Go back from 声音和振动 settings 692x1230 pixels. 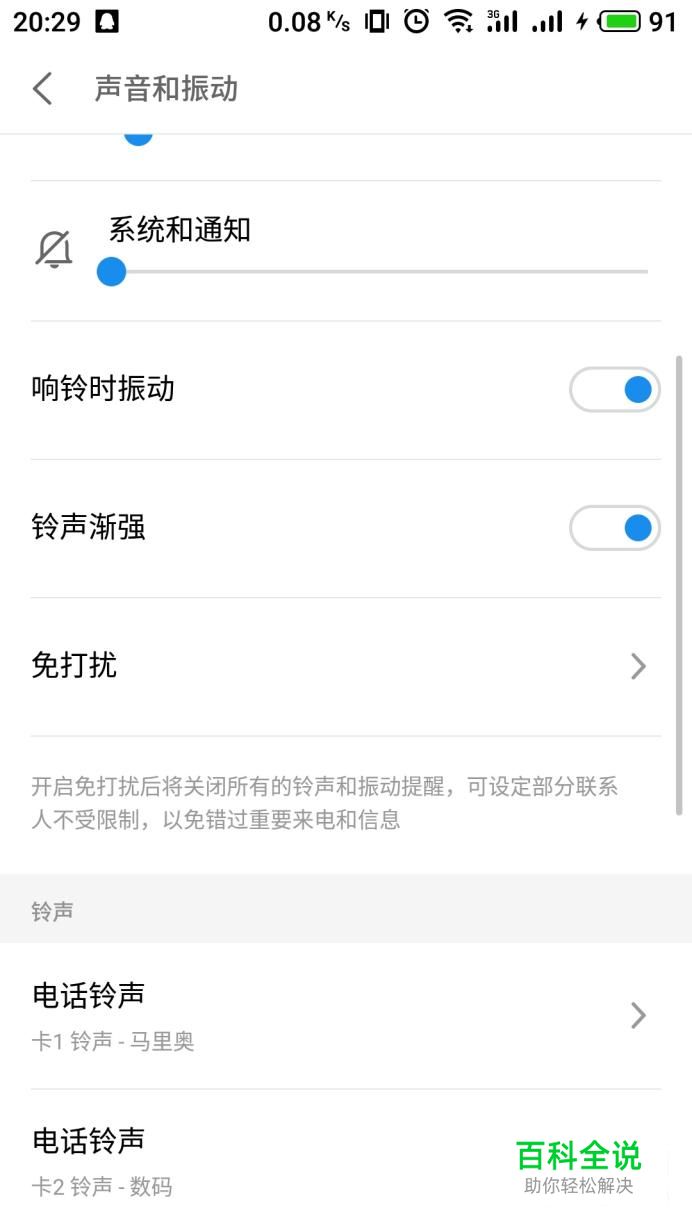[x=42, y=89]
